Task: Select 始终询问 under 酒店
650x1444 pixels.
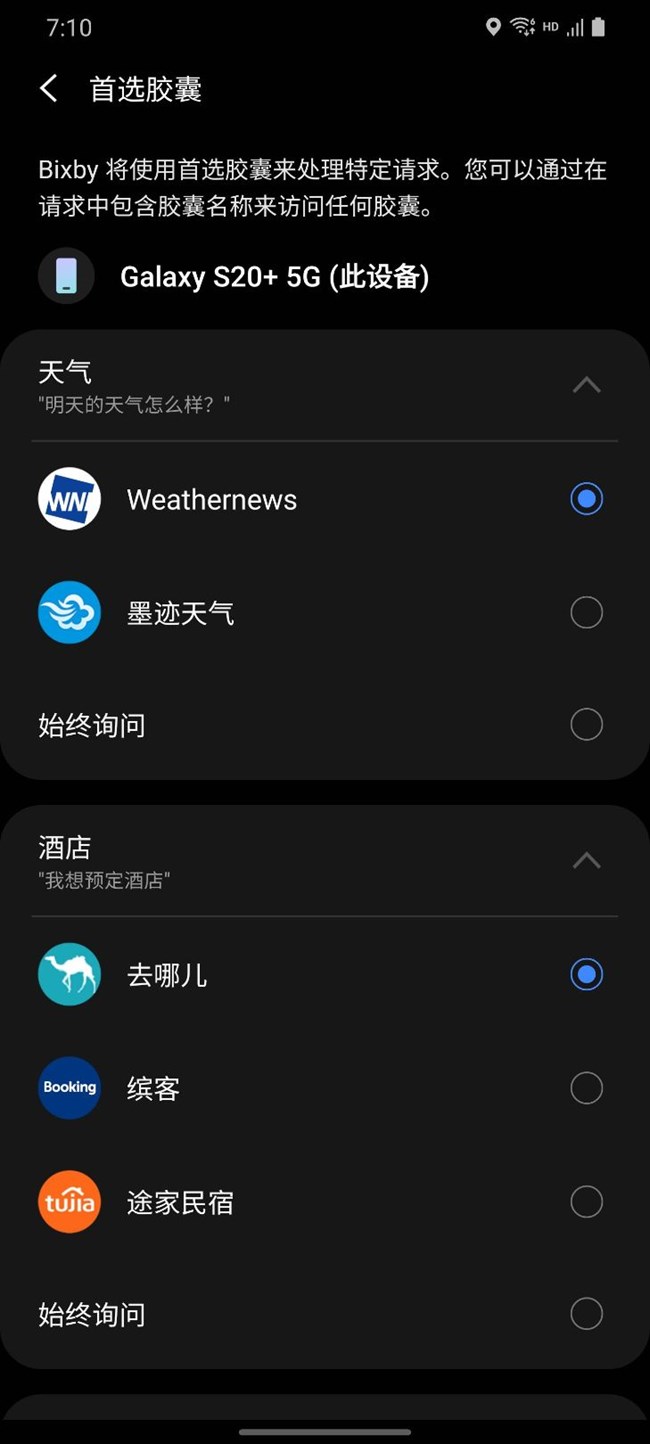Action: tap(586, 1314)
